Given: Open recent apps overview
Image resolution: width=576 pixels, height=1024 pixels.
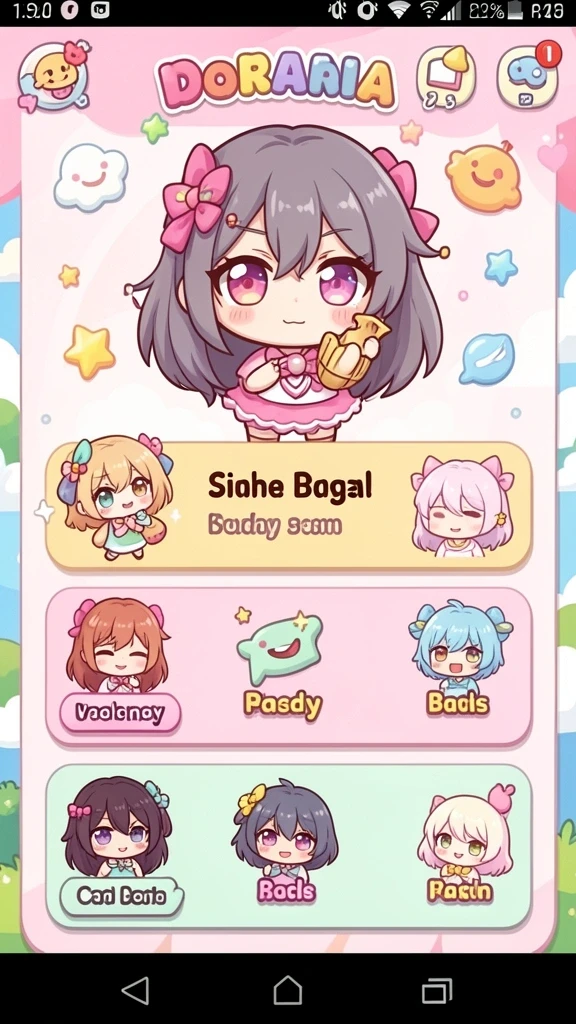Looking at the screenshot, I should [437, 990].
